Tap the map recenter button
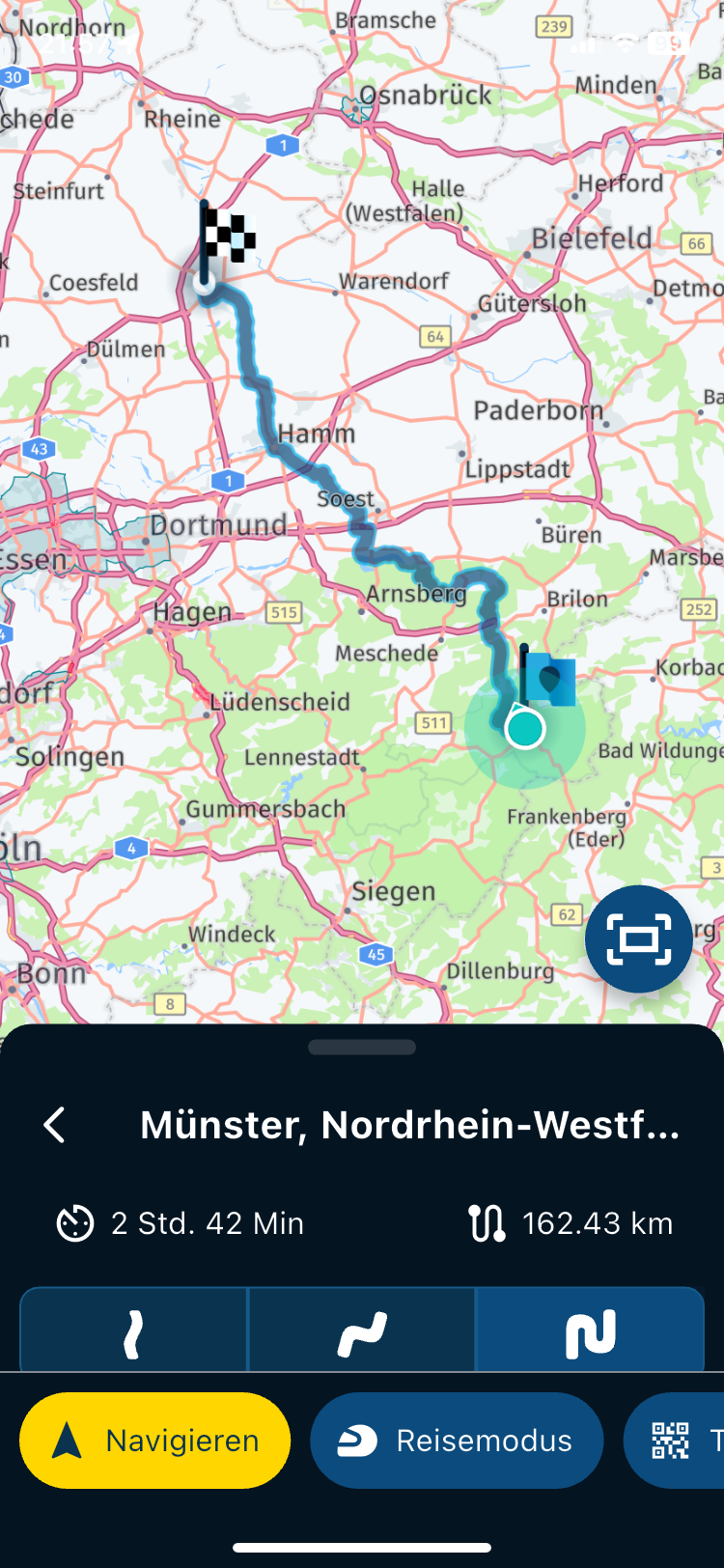This screenshot has height=1568, width=724. 638,938
